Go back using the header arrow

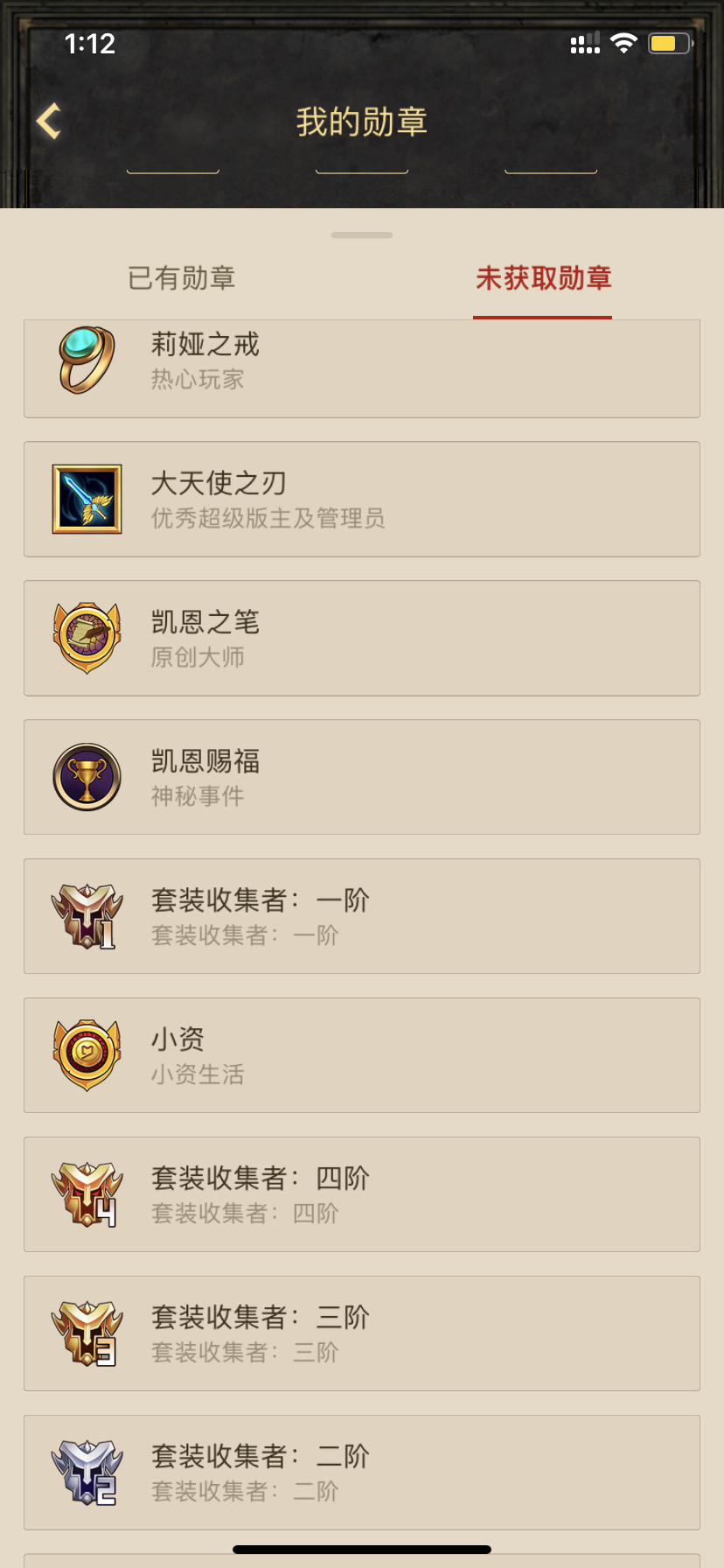tap(49, 121)
